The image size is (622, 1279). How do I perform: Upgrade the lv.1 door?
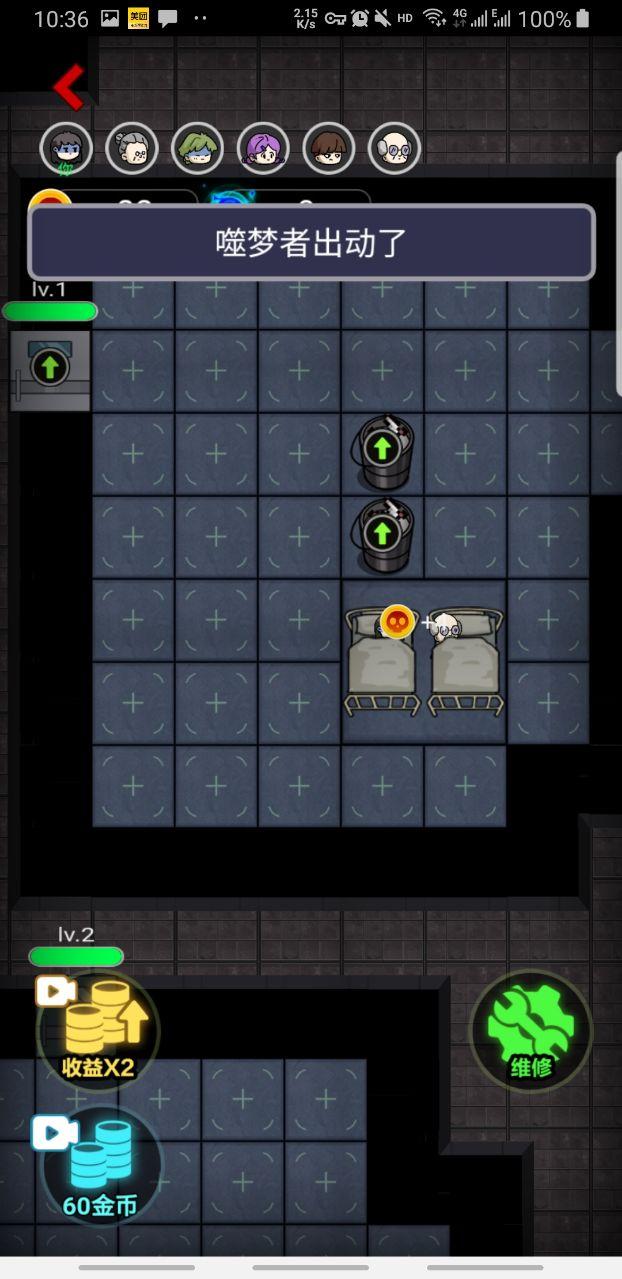pyautogui.click(x=50, y=369)
